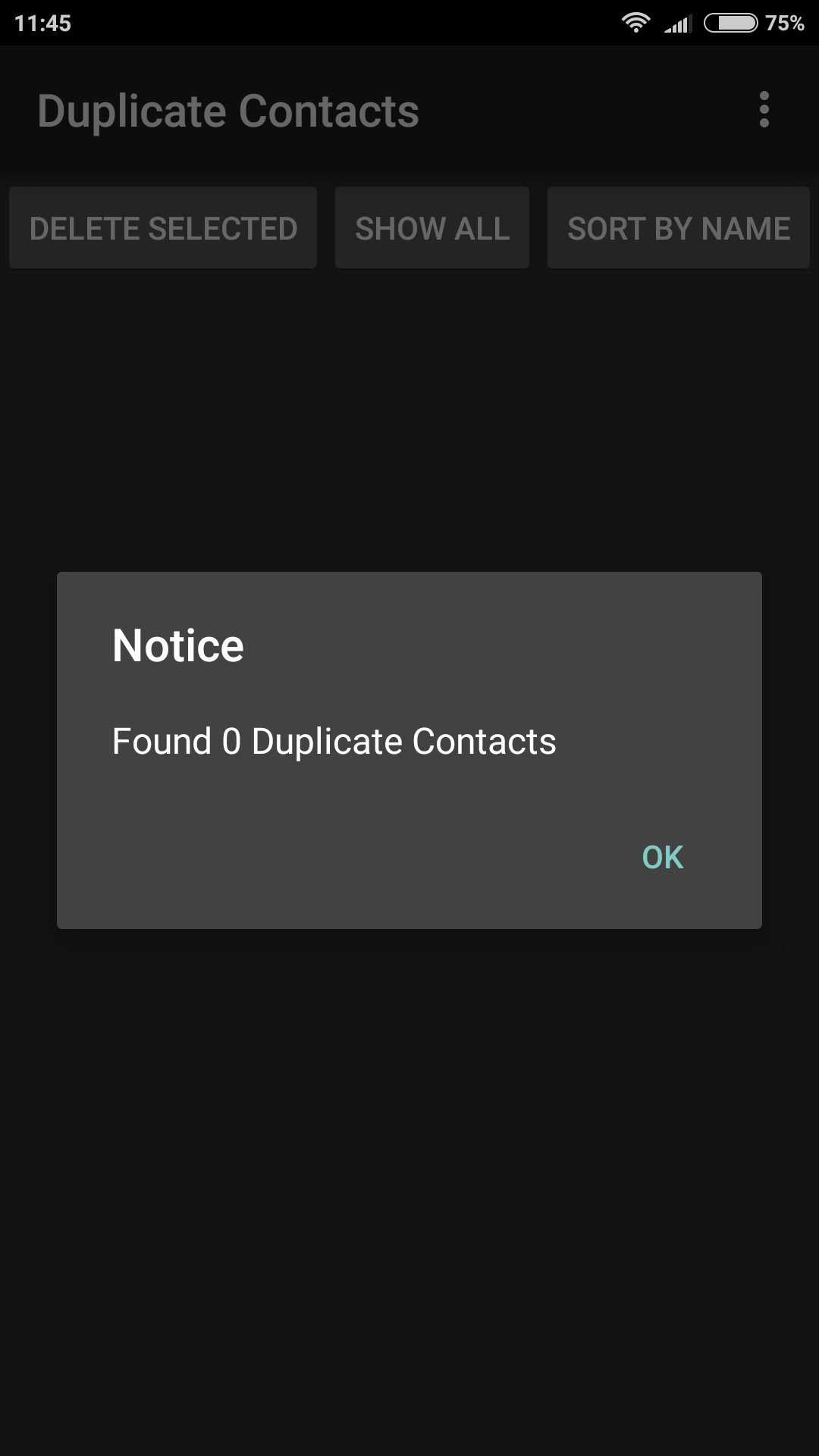This screenshot has width=819, height=1456.
Task: Select the Show All button
Action: coord(432,228)
